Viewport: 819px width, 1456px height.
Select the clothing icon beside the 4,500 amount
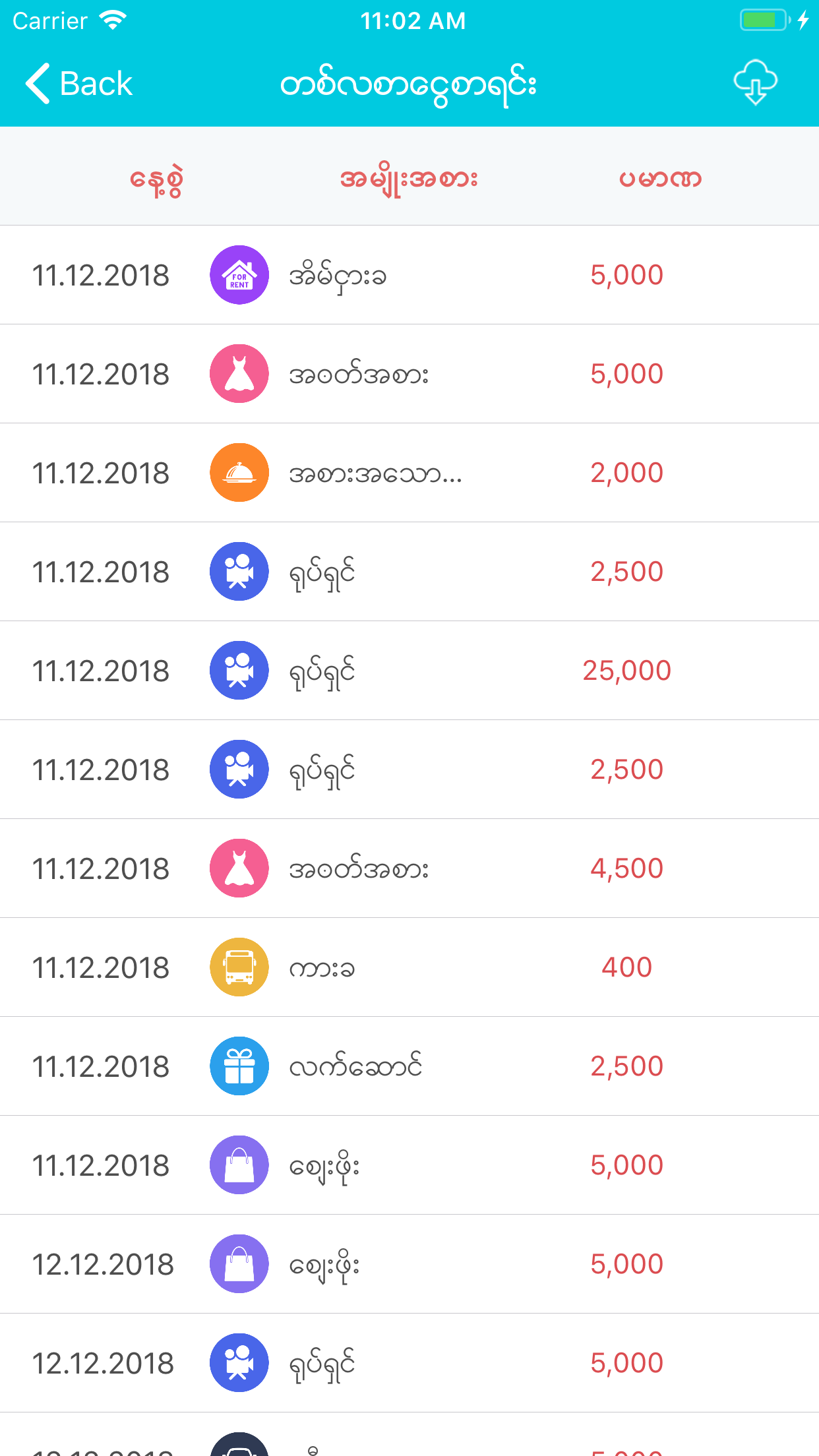click(x=239, y=868)
